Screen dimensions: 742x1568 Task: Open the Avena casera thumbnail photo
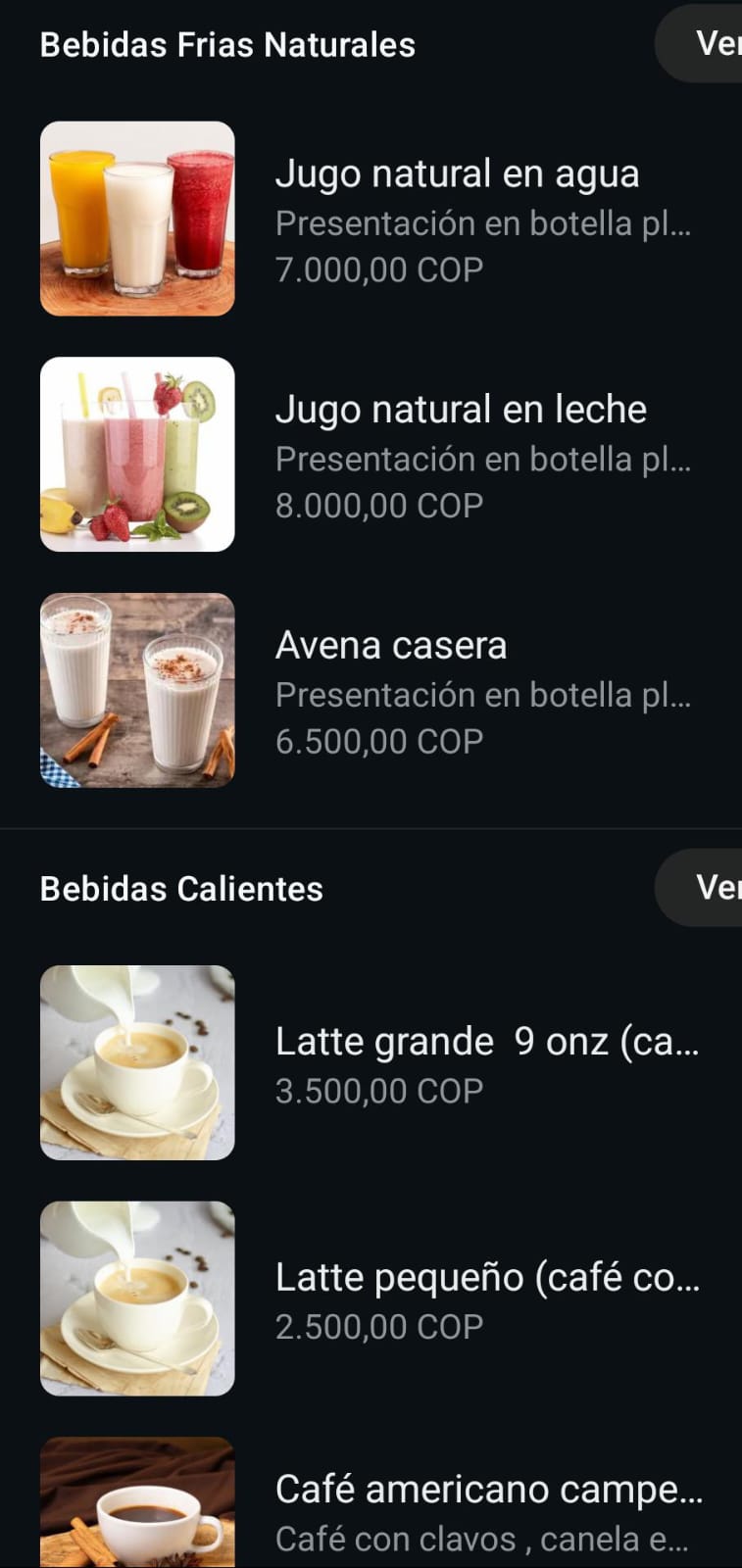pyautogui.click(x=136, y=689)
